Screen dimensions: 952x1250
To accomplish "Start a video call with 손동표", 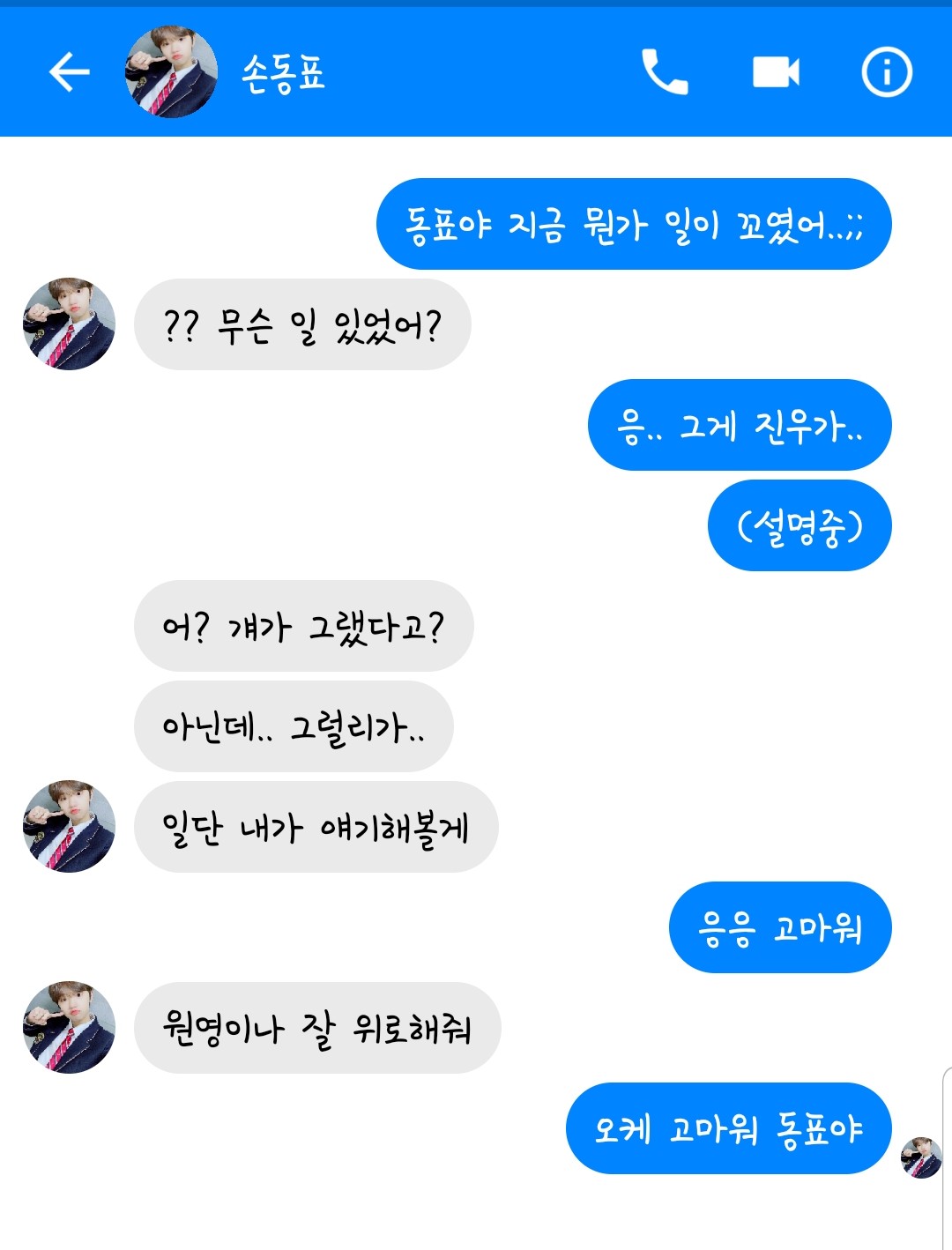I will click(776, 71).
